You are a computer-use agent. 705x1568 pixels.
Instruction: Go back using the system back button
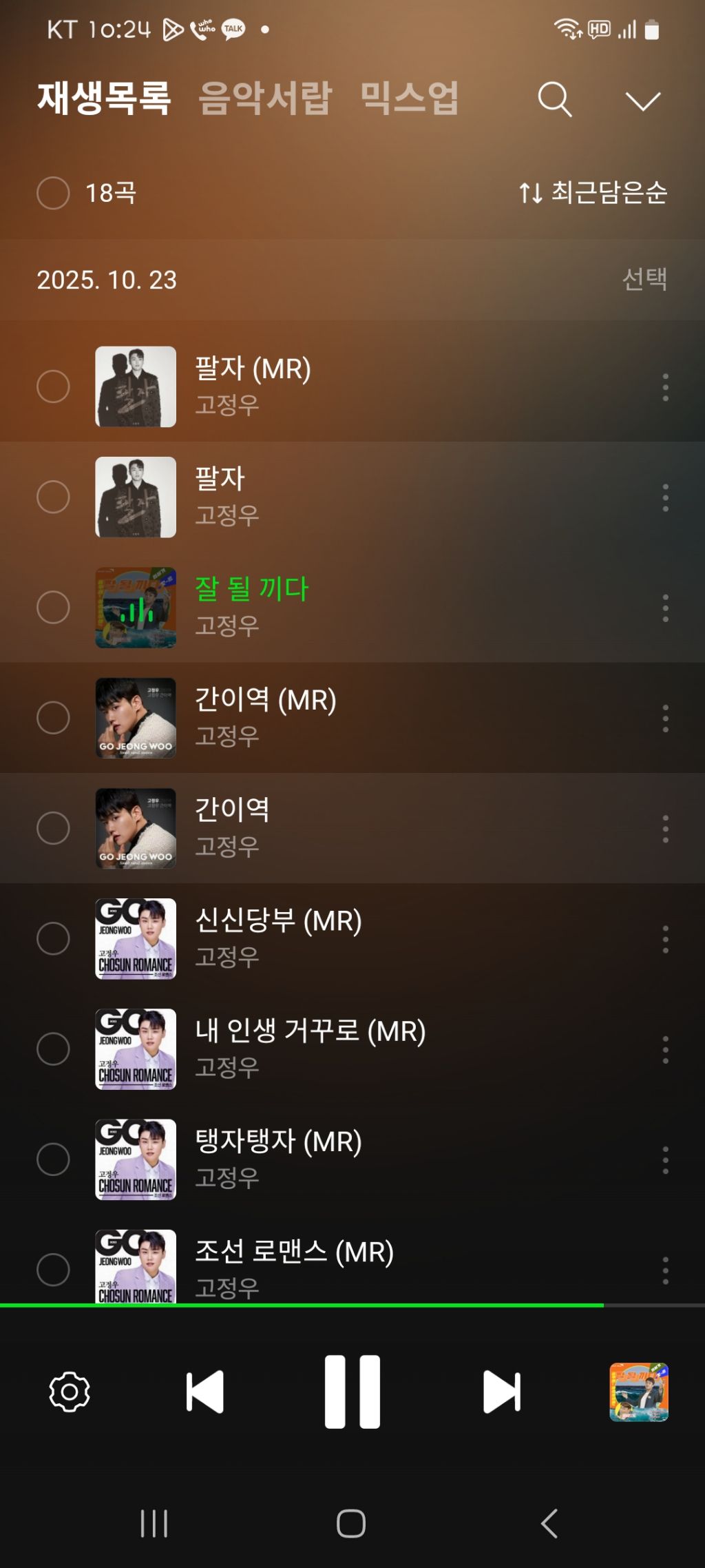pyautogui.click(x=549, y=1523)
